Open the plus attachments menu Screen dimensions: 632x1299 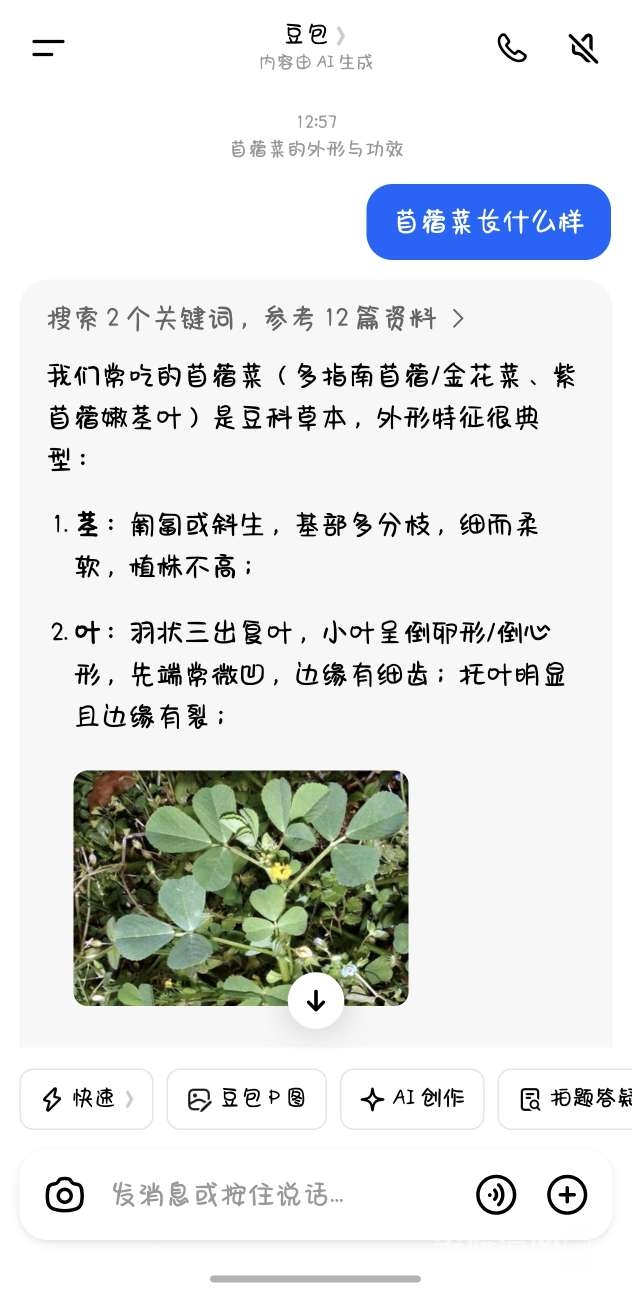pos(567,1194)
